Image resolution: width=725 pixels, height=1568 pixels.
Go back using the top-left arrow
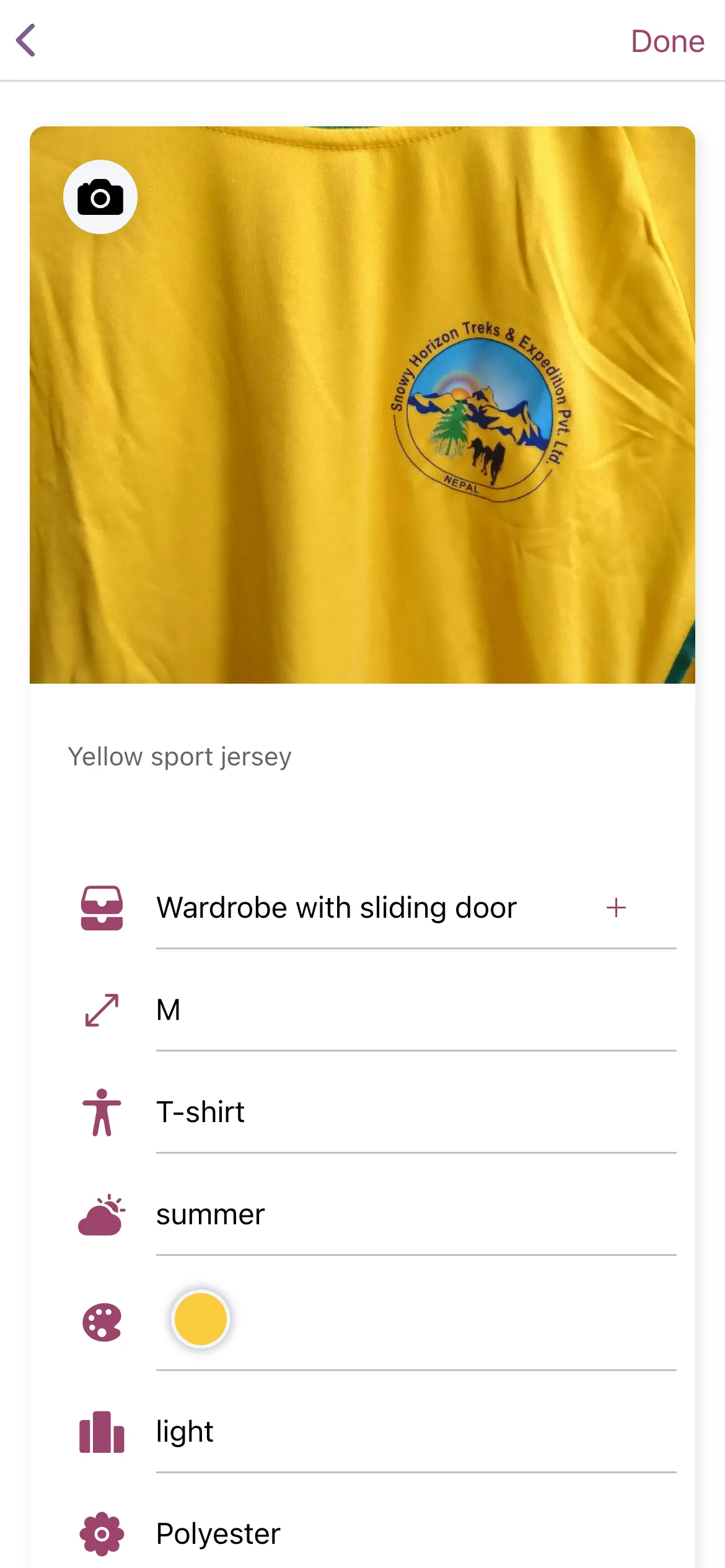click(26, 41)
